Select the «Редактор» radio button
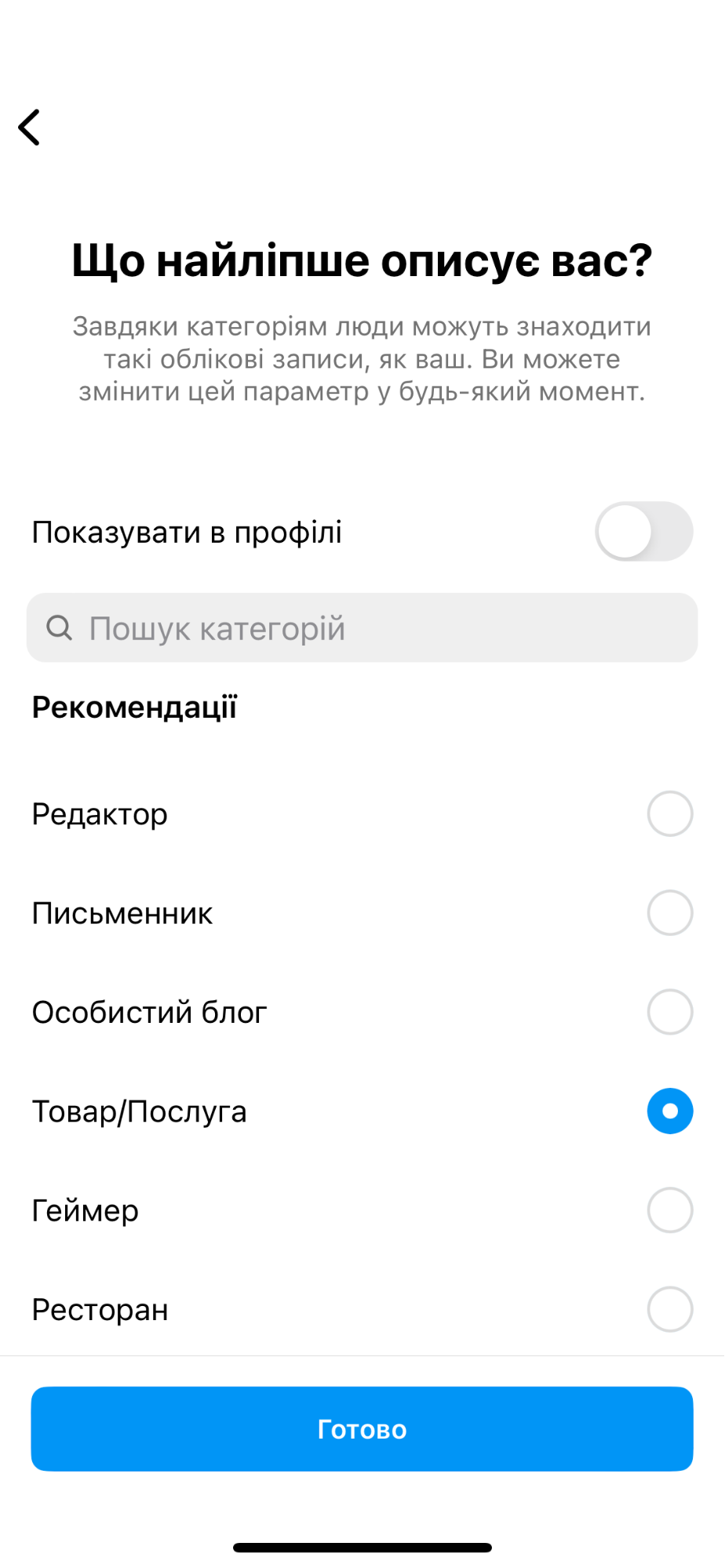This screenshot has height=1568, width=725. 669,813
